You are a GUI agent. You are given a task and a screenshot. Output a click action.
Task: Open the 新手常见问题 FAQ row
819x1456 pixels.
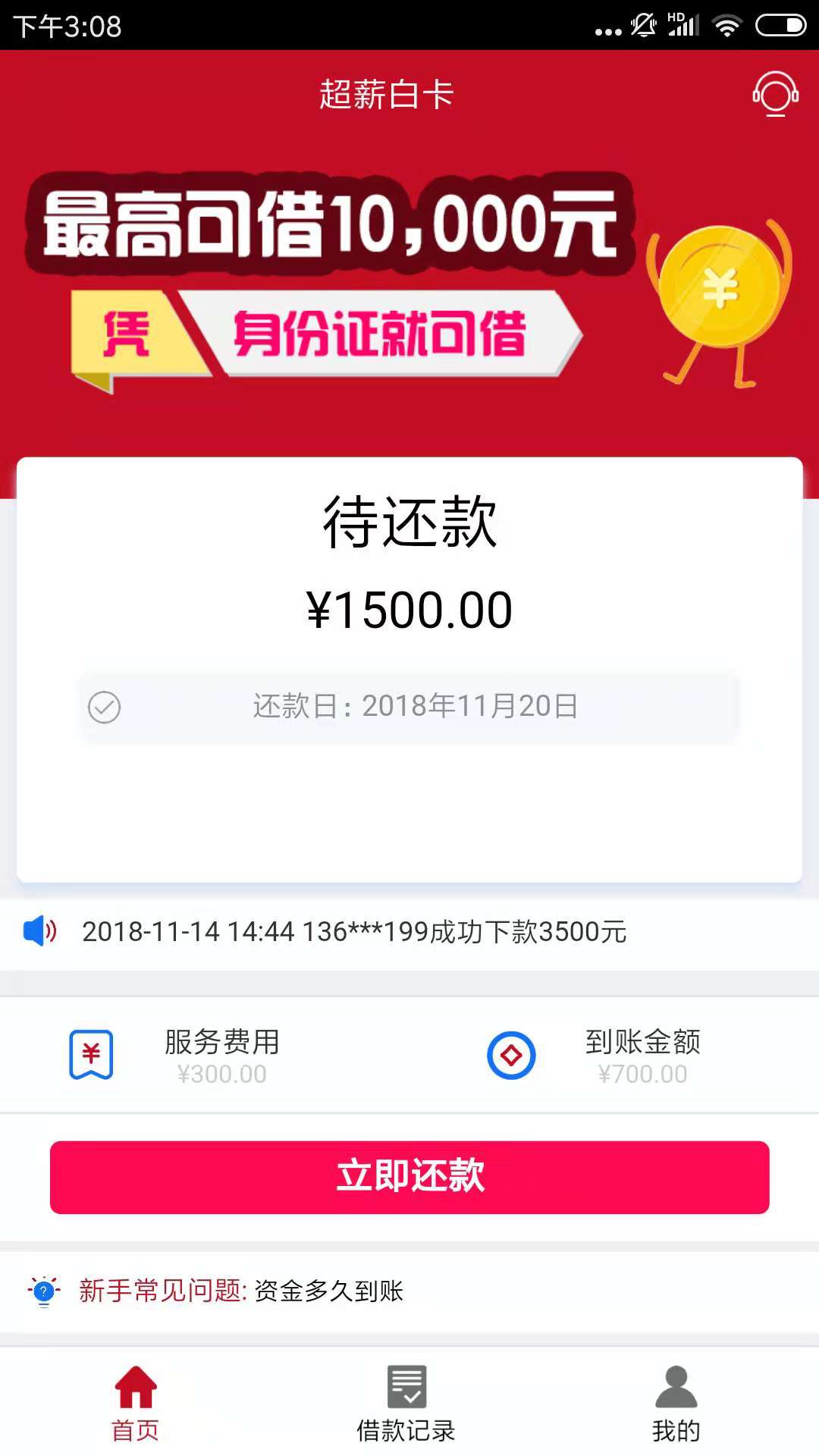[409, 1291]
